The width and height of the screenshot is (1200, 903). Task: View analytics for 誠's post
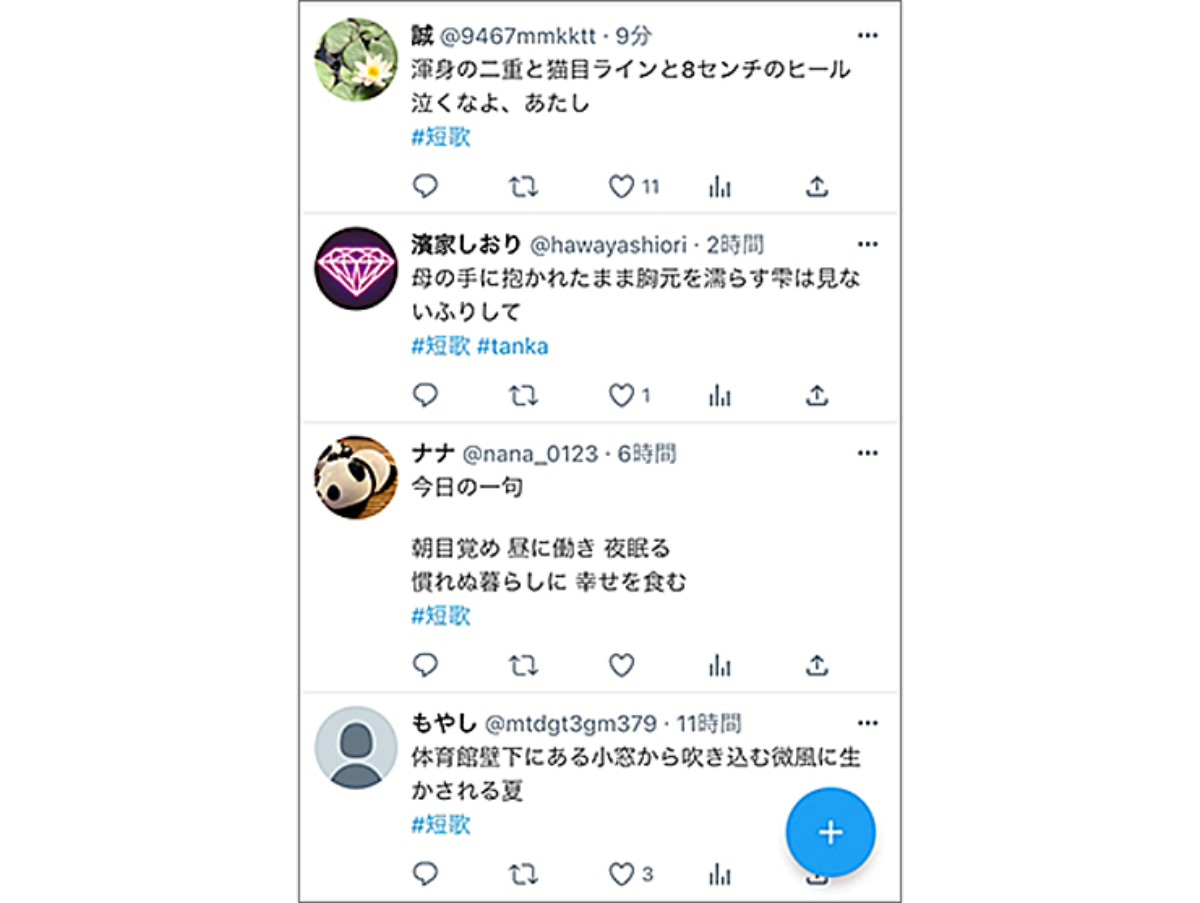pyautogui.click(x=719, y=187)
